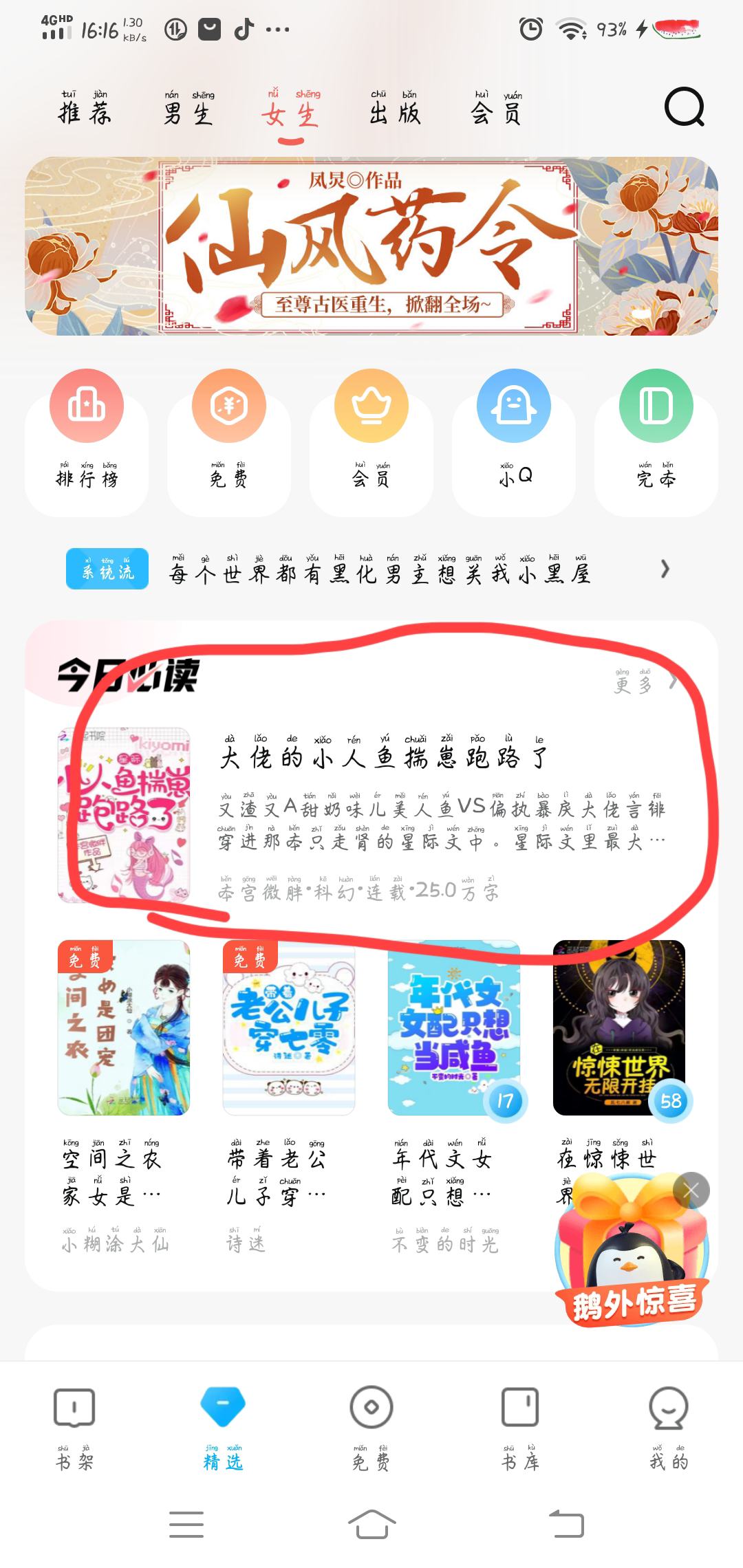Screen dimensions: 743x1568
Task: Open the 系统流 recommendation row
Action: (371, 569)
